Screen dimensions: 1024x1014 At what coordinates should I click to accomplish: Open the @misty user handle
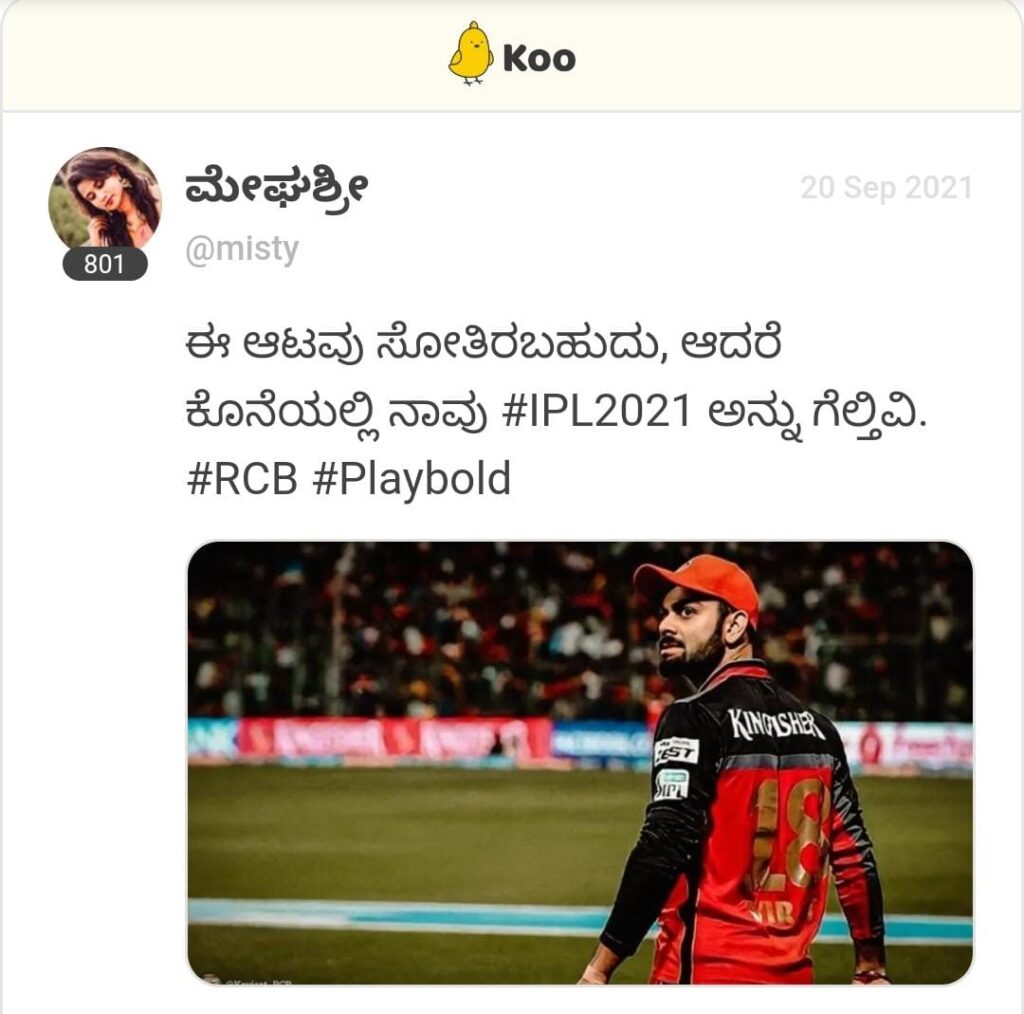click(241, 249)
